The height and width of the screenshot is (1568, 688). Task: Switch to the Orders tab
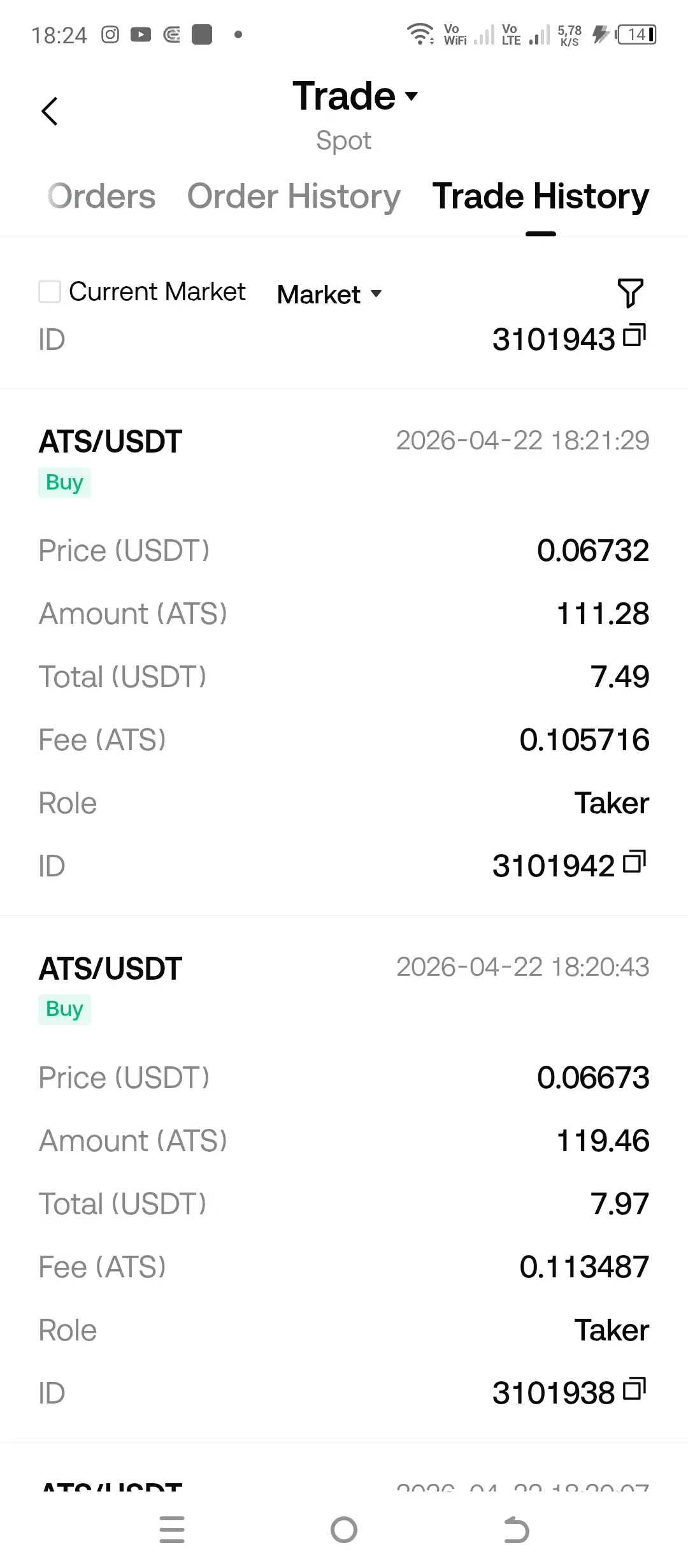tap(102, 196)
